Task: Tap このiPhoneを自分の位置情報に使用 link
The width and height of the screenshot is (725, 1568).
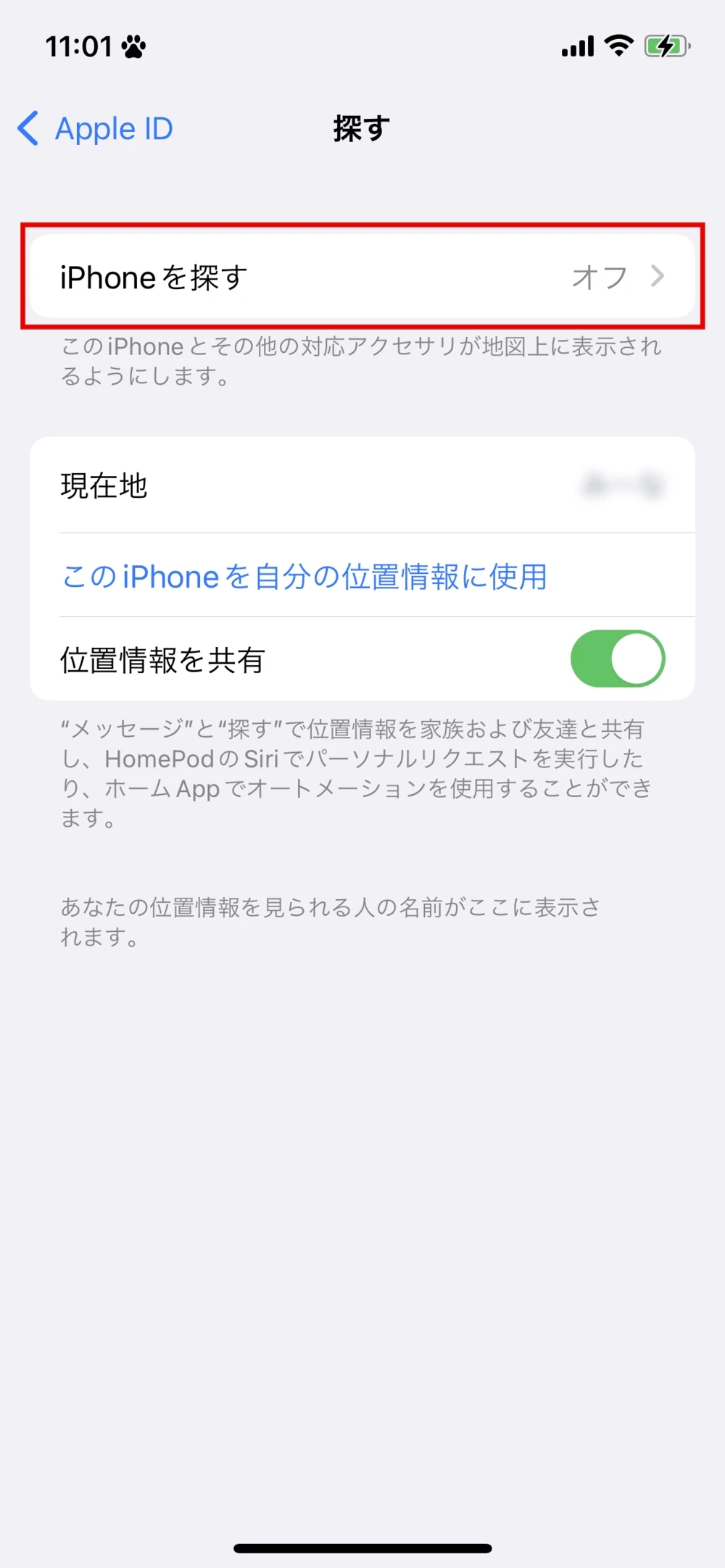Action: tap(304, 577)
